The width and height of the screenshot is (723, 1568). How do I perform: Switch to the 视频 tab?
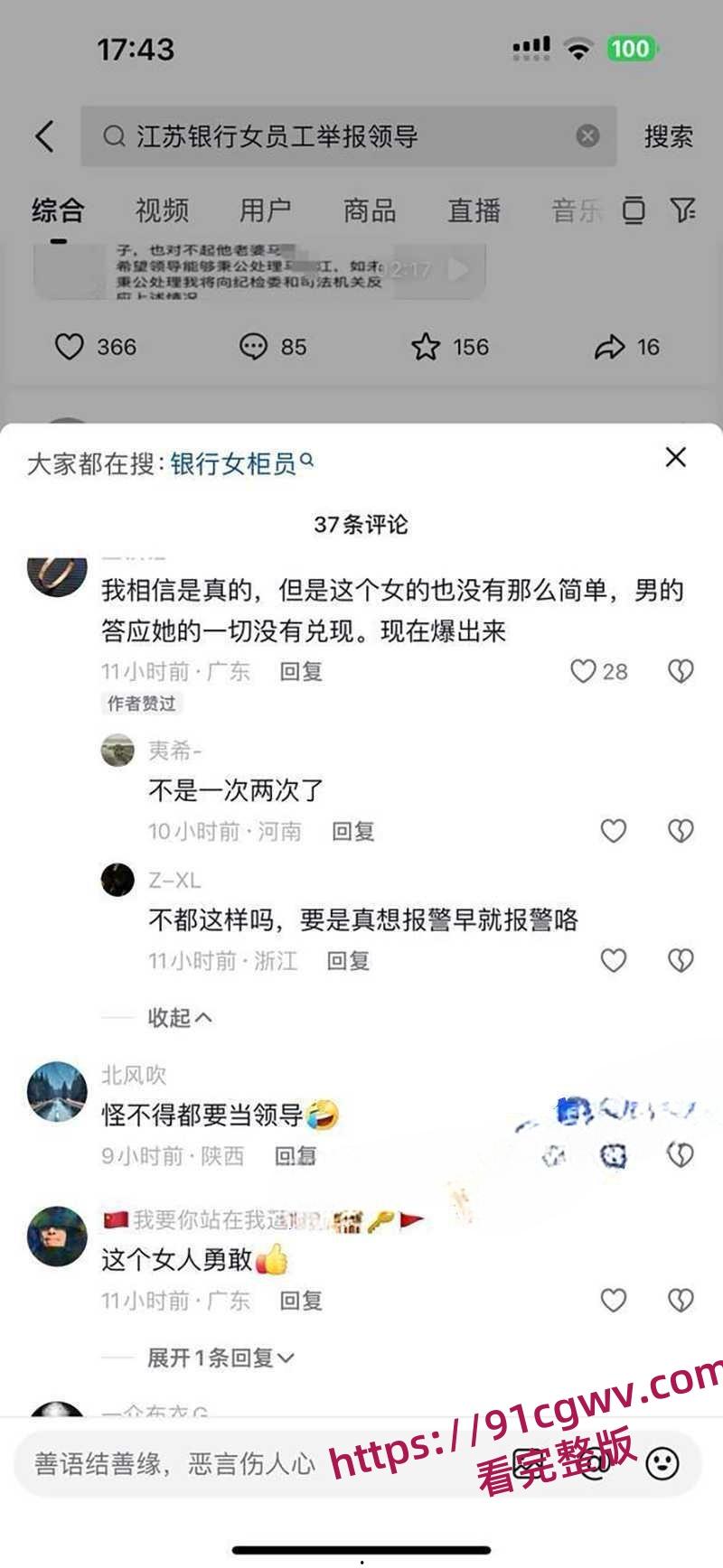(x=163, y=210)
